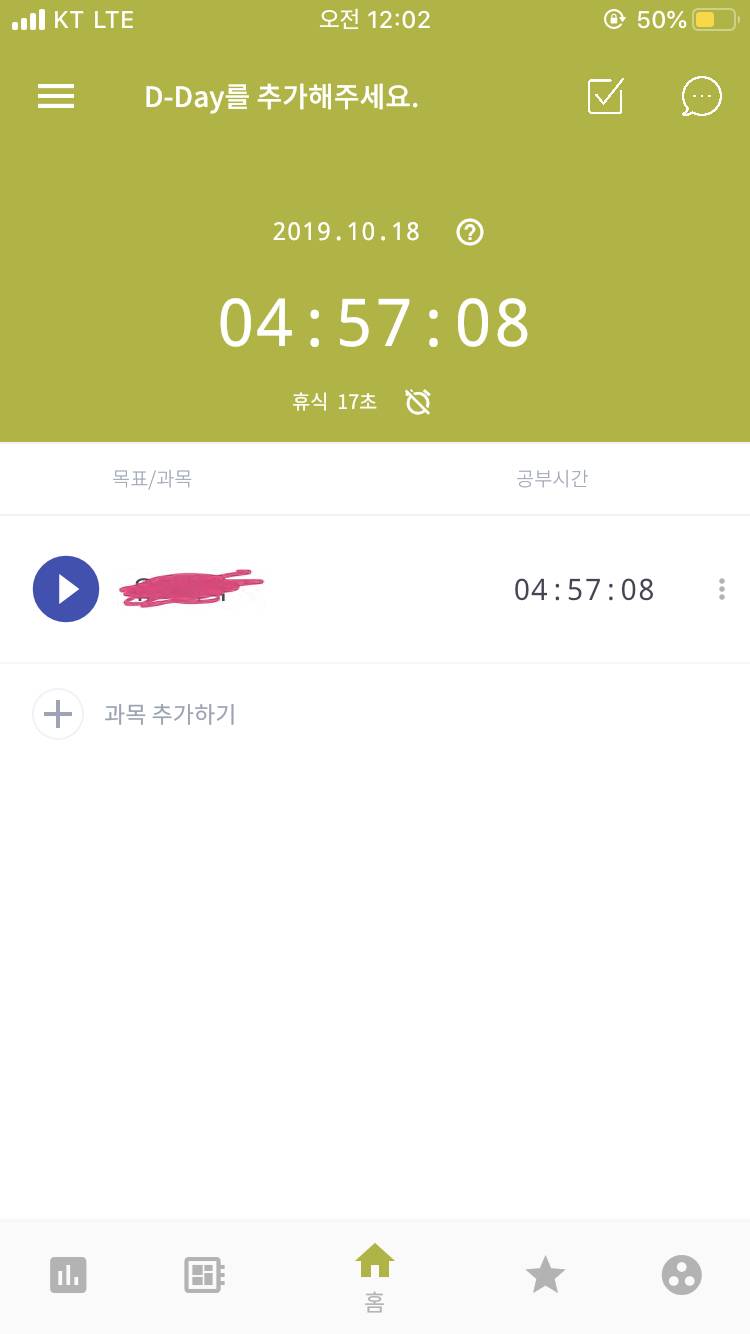Tap the alarm-off icon next to 휴식 timer
Viewport: 750px width, 1334px height.
coord(417,401)
